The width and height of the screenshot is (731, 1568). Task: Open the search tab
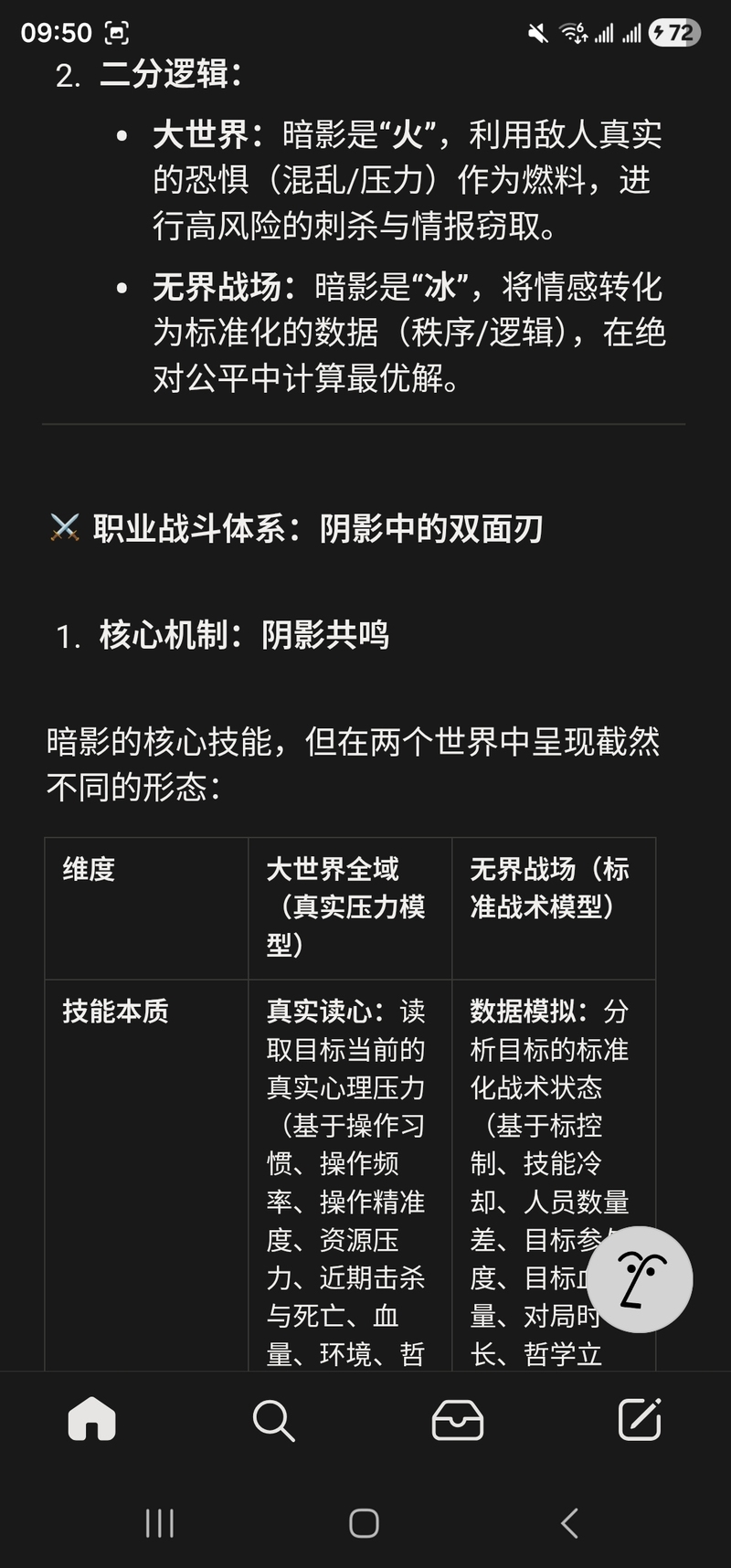[273, 1420]
